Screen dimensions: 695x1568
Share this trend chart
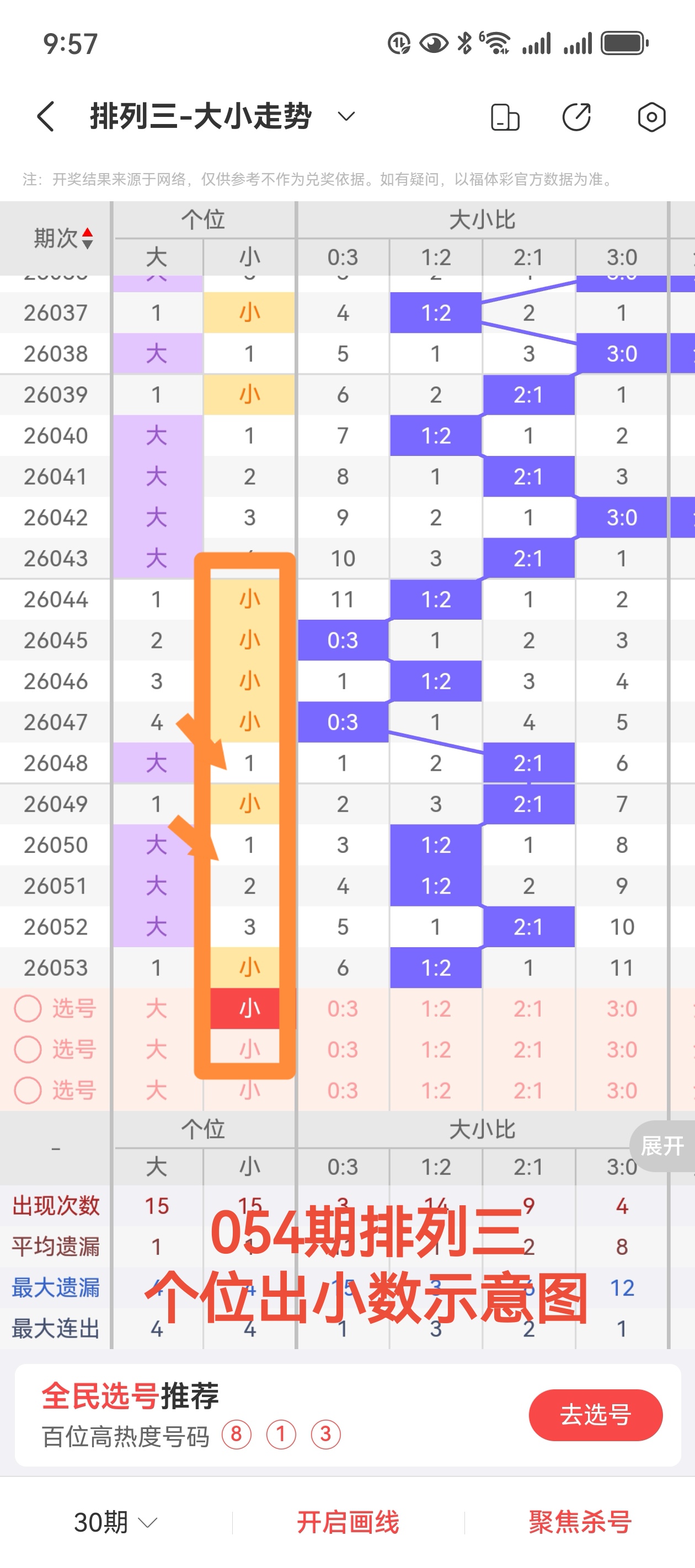[576, 117]
